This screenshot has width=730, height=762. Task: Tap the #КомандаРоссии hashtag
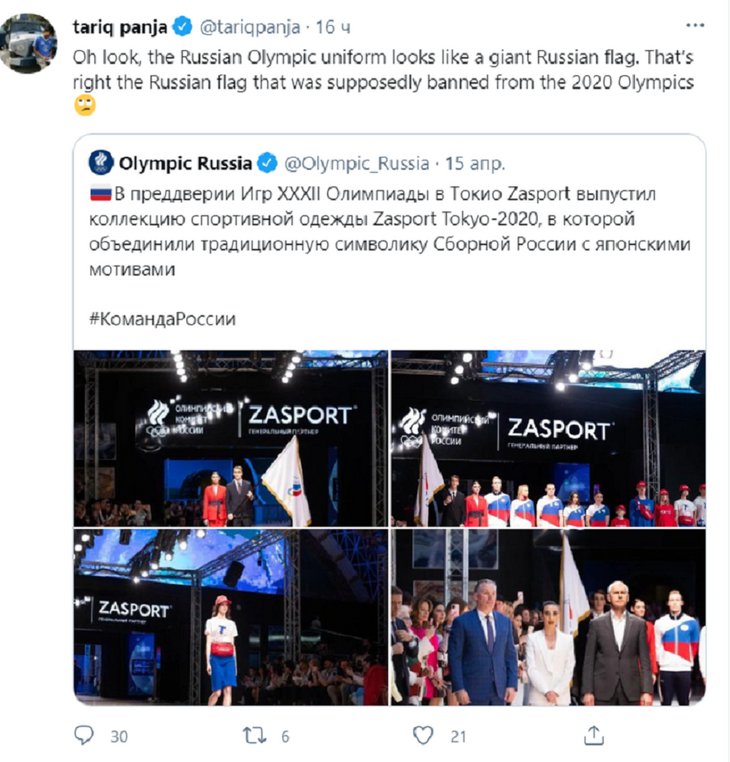pos(162,319)
